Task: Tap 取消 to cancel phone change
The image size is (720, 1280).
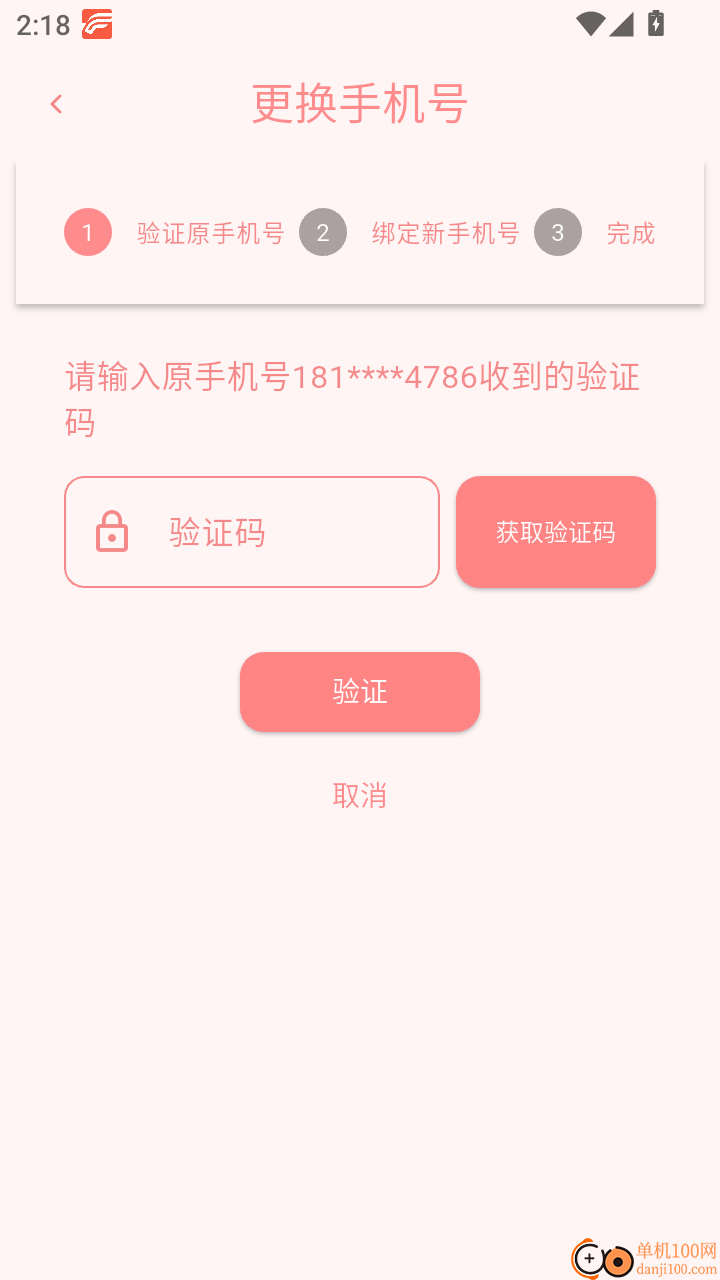Action: (x=360, y=795)
